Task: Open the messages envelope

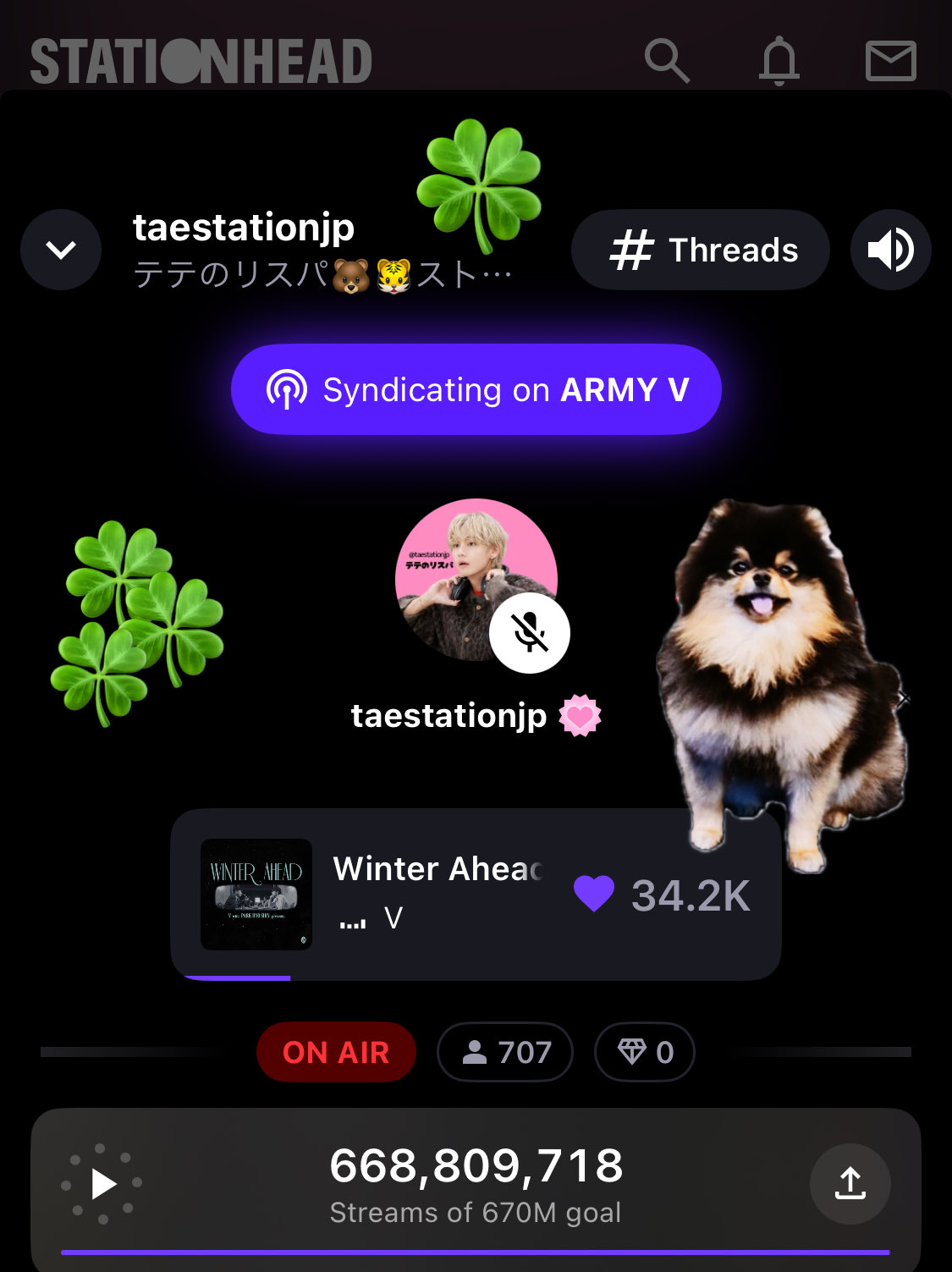Action: point(890,61)
